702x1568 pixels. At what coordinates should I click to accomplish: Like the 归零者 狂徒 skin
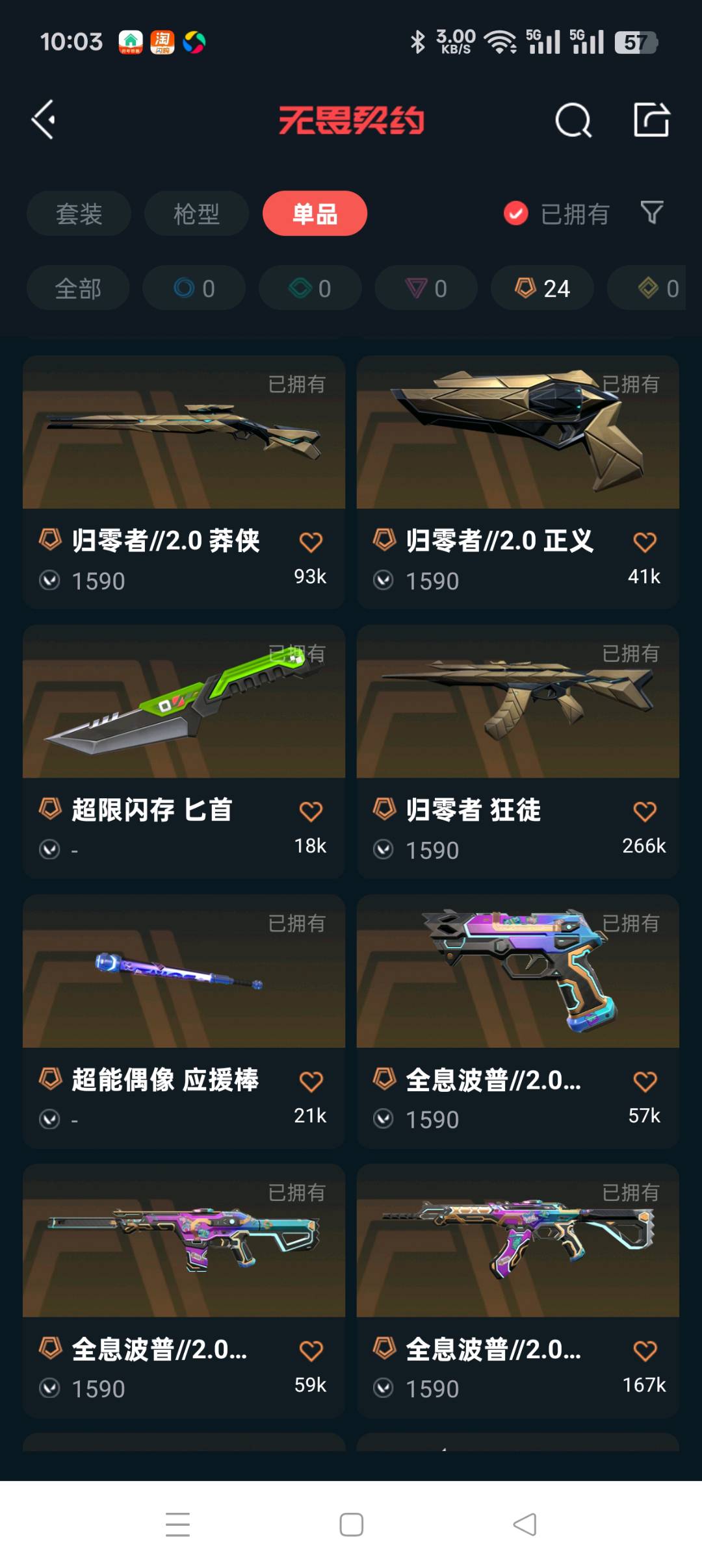pyautogui.click(x=644, y=812)
